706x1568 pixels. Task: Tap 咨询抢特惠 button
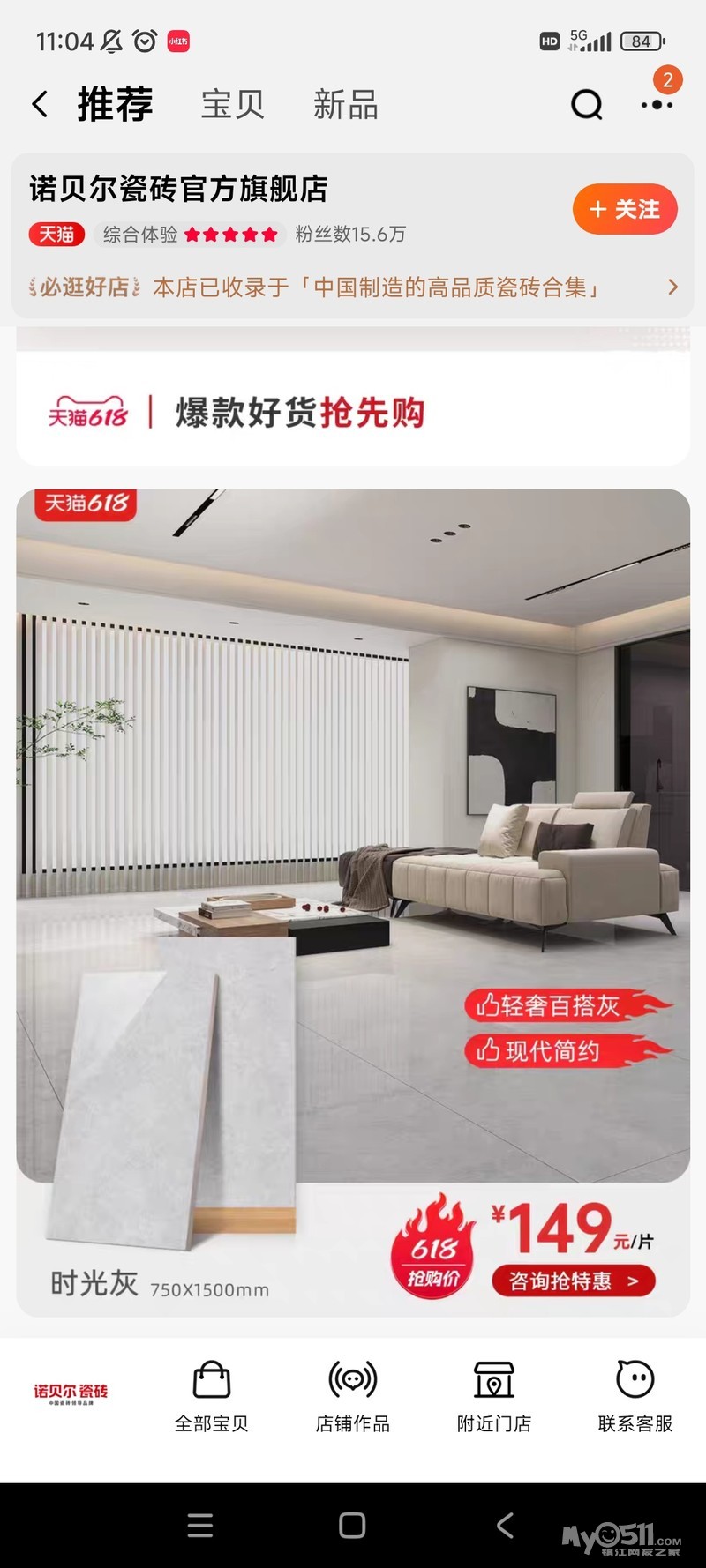tap(573, 1281)
